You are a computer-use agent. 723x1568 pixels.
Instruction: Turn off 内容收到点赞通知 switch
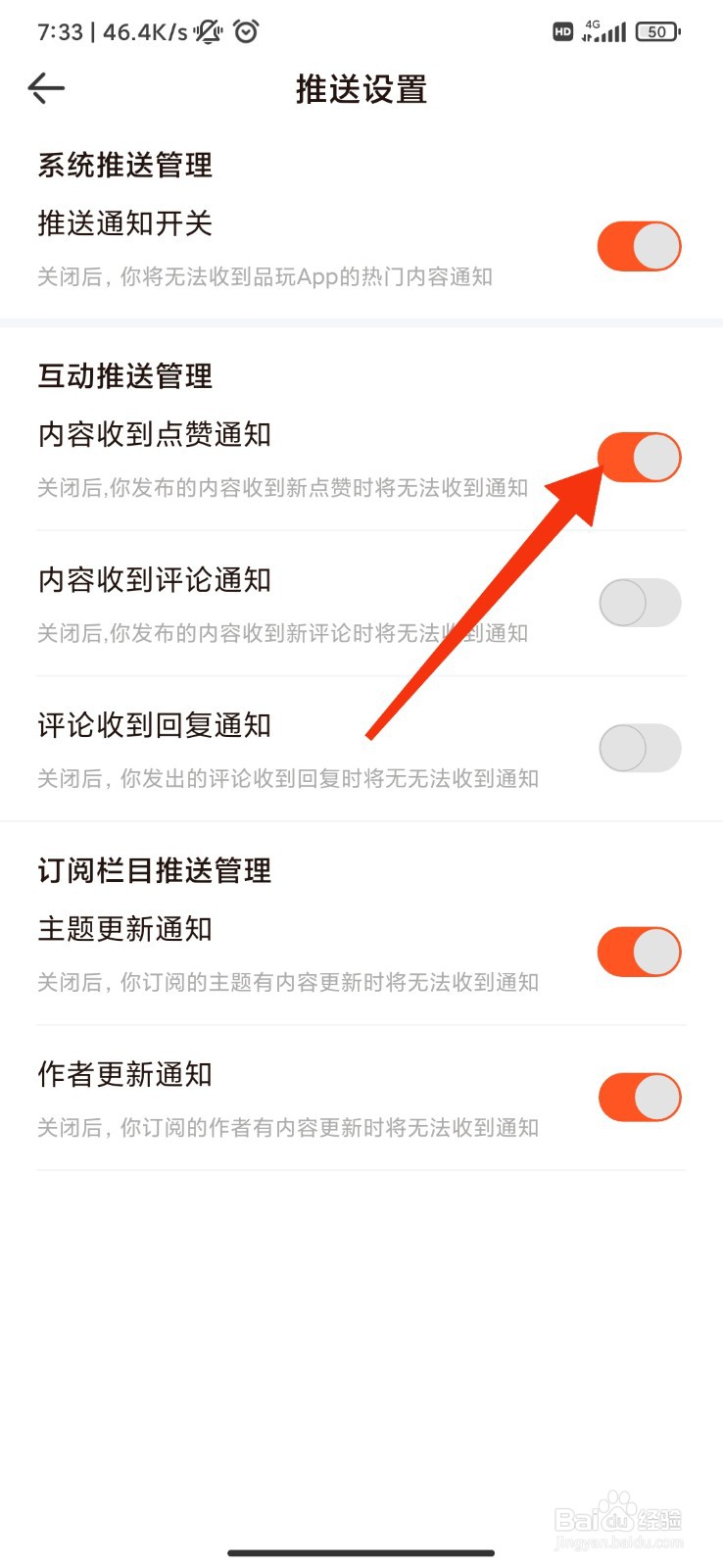point(639,456)
